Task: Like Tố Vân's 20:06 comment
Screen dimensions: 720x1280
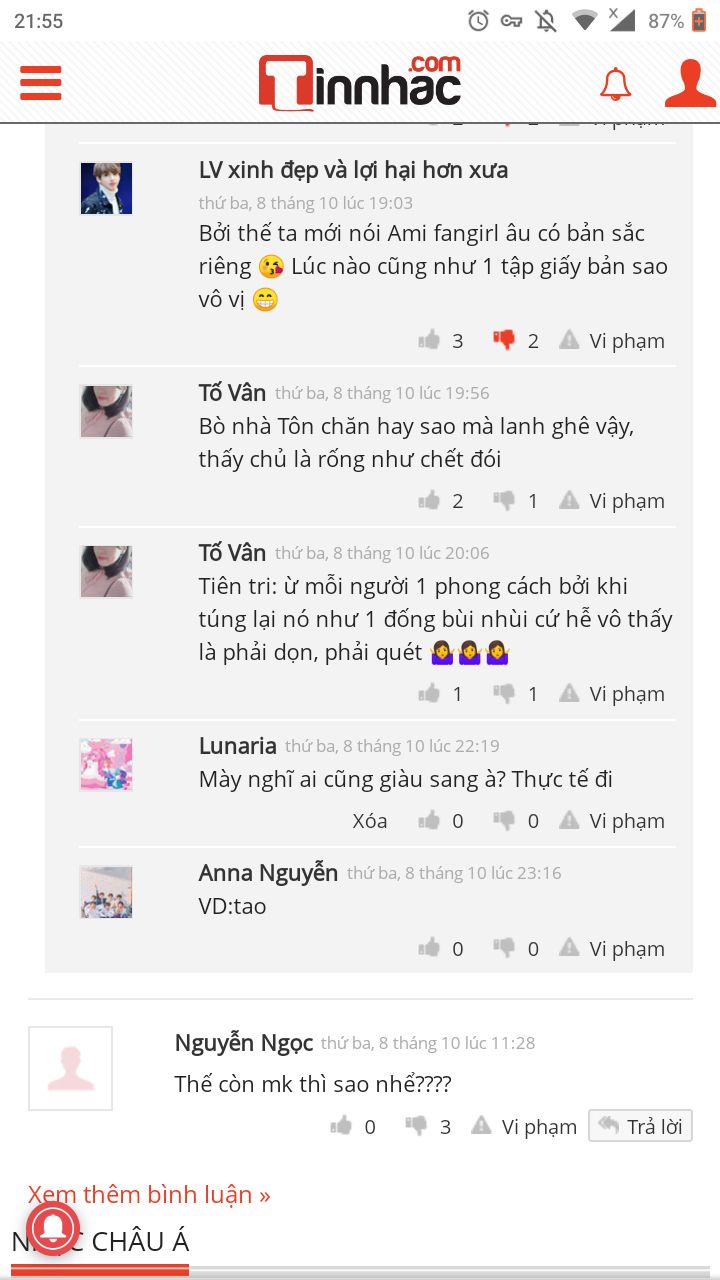Action: [430, 693]
